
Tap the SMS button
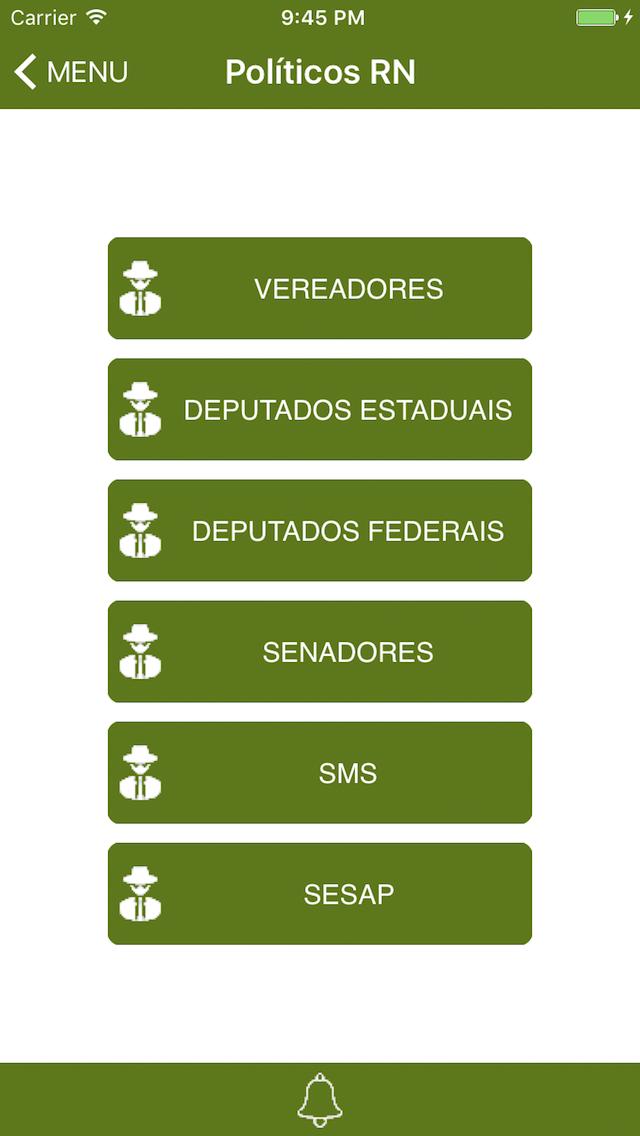point(320,772)
